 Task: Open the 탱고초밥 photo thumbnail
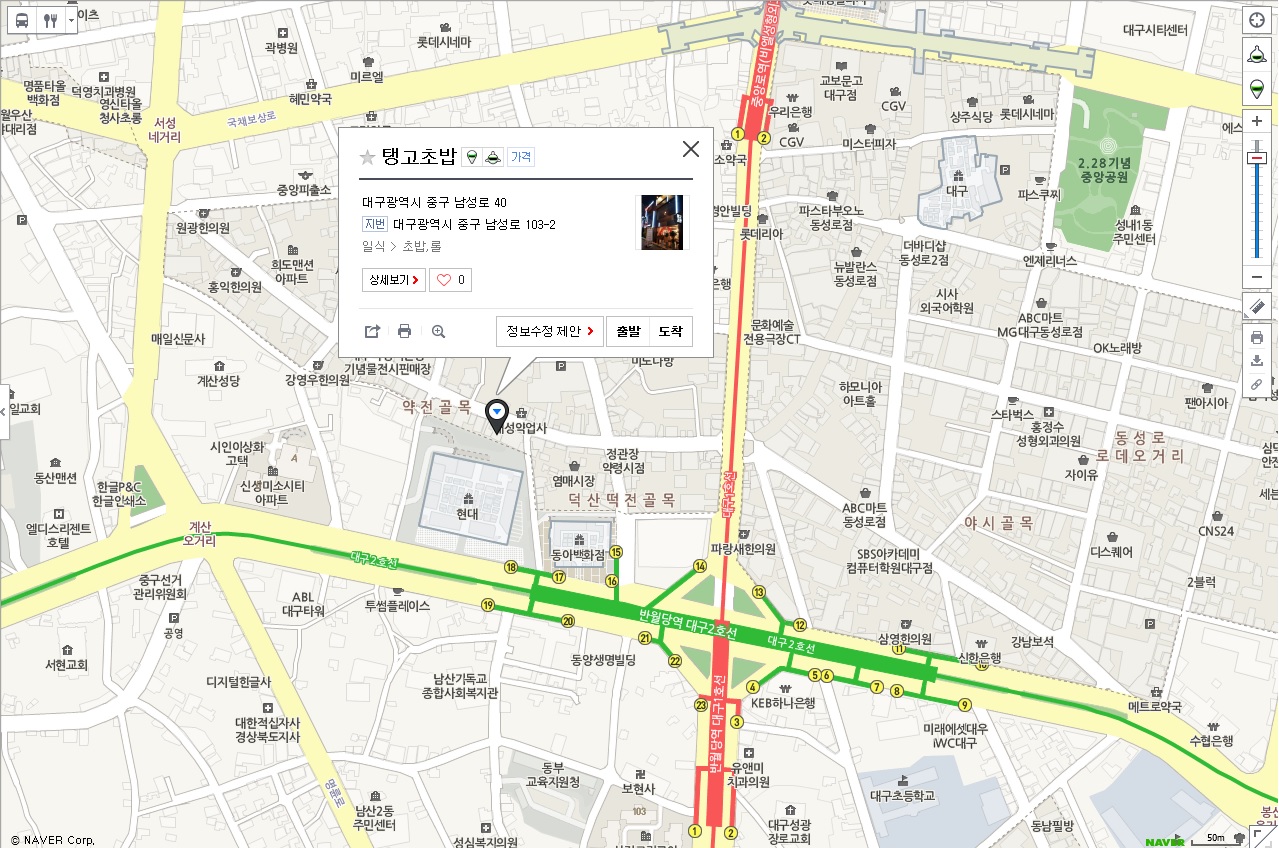pos(662,222)
